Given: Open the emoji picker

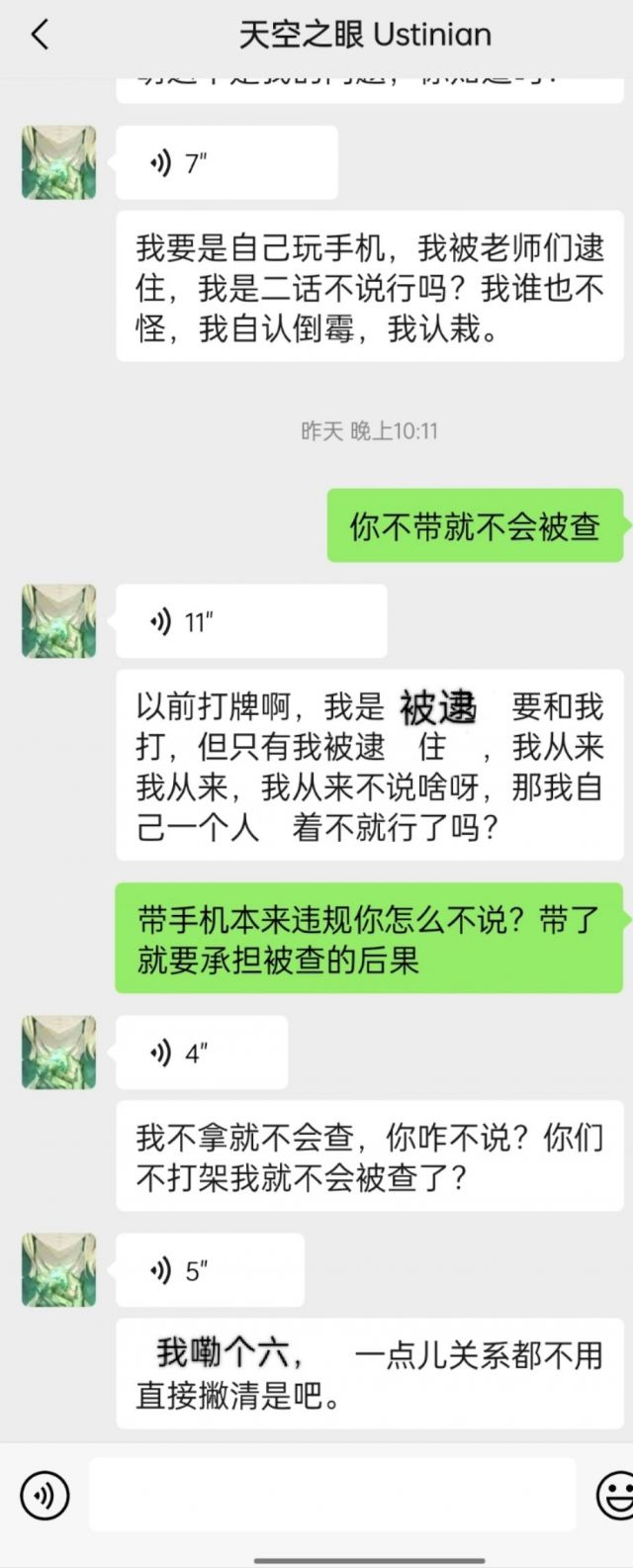Looking at the screenshot, I should pos(615,1494).
